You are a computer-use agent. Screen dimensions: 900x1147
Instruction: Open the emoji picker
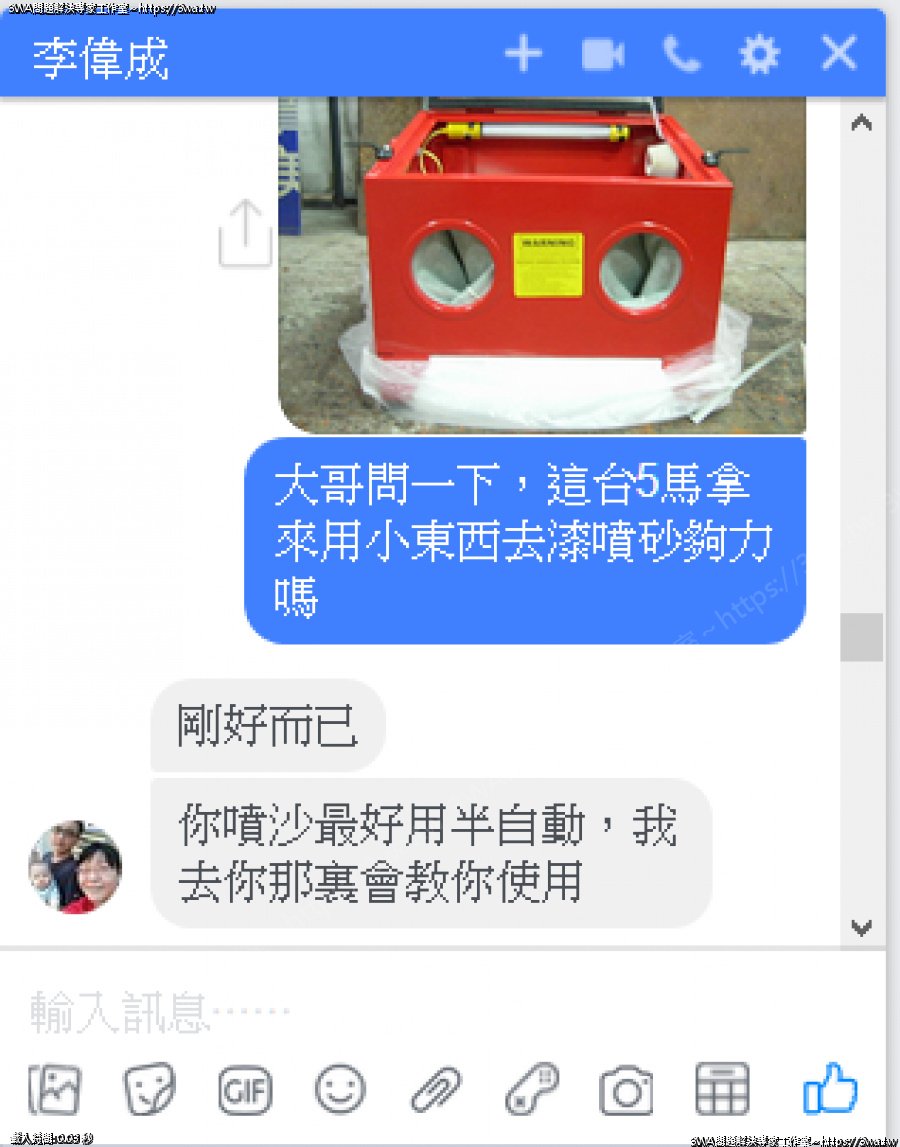(340, 1091)
